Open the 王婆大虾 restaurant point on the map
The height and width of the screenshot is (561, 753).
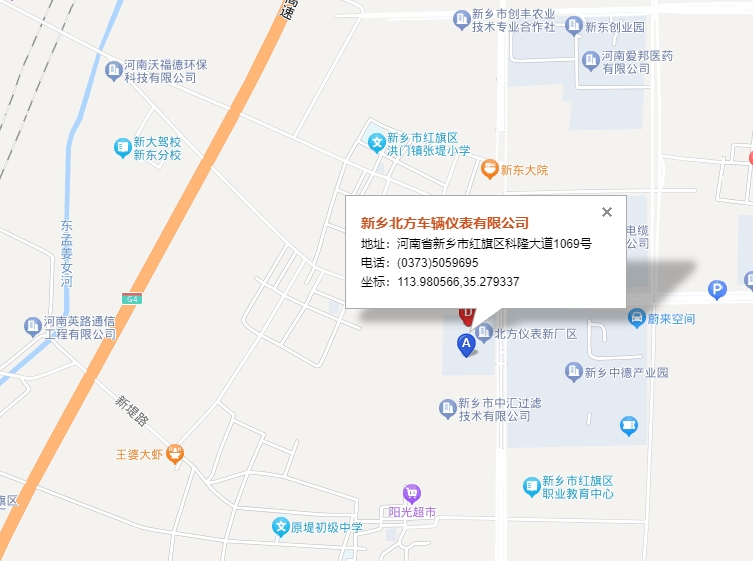(174, 455)
